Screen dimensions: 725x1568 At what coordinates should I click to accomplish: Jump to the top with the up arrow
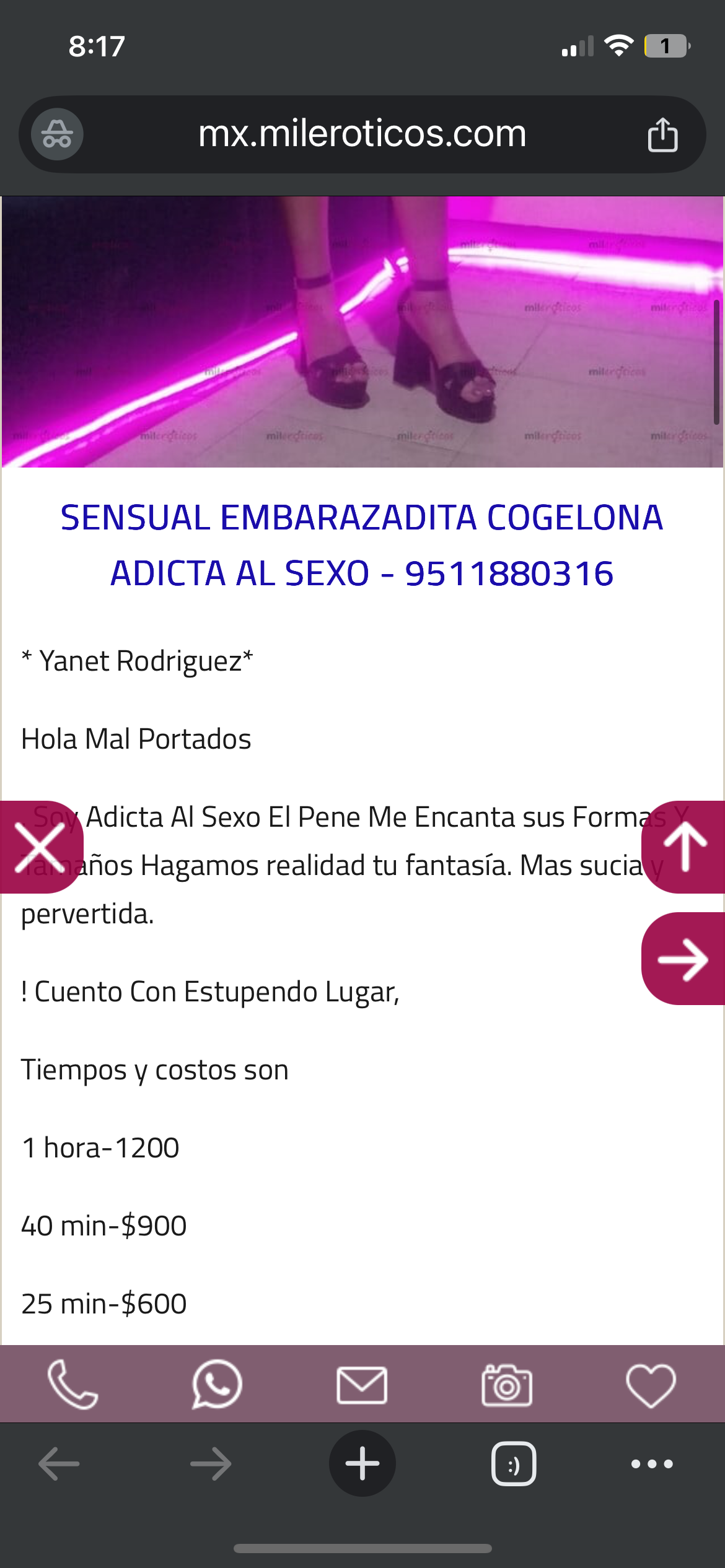coord(684,847)
